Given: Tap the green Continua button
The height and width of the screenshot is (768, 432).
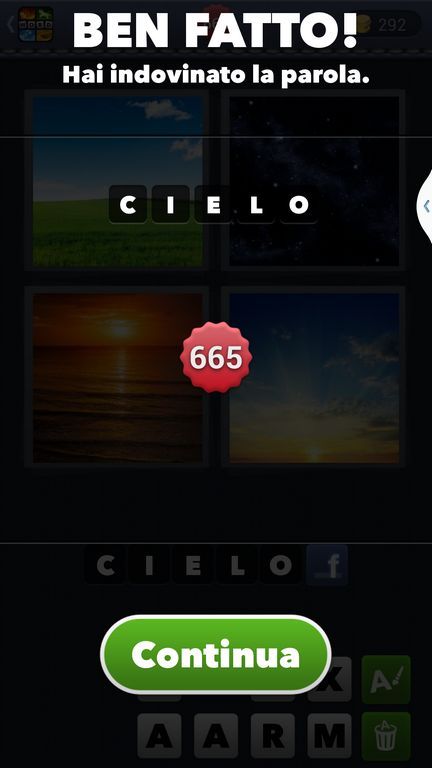Looking at the screenshot, I should tap(216, 654).
